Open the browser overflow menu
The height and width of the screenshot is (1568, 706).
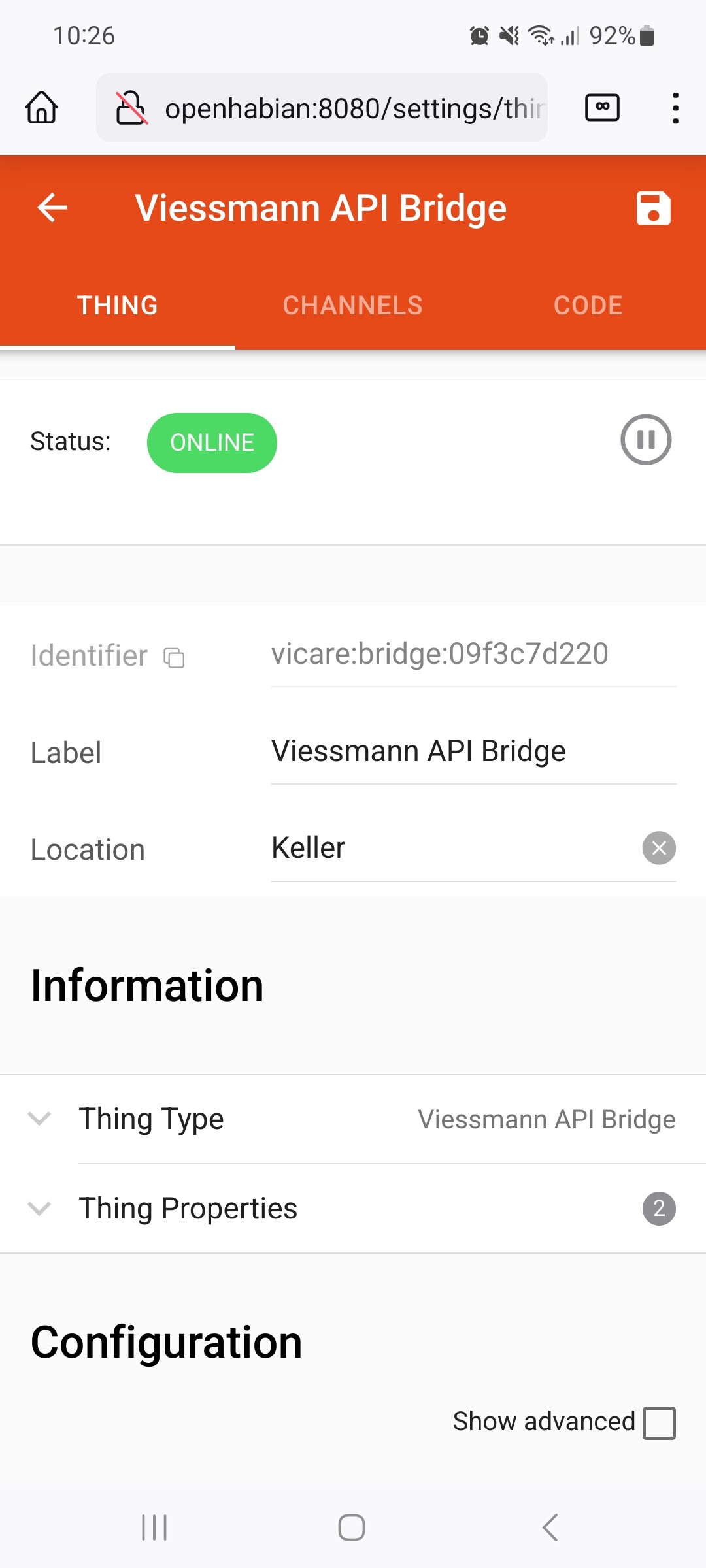coord(675,108)
